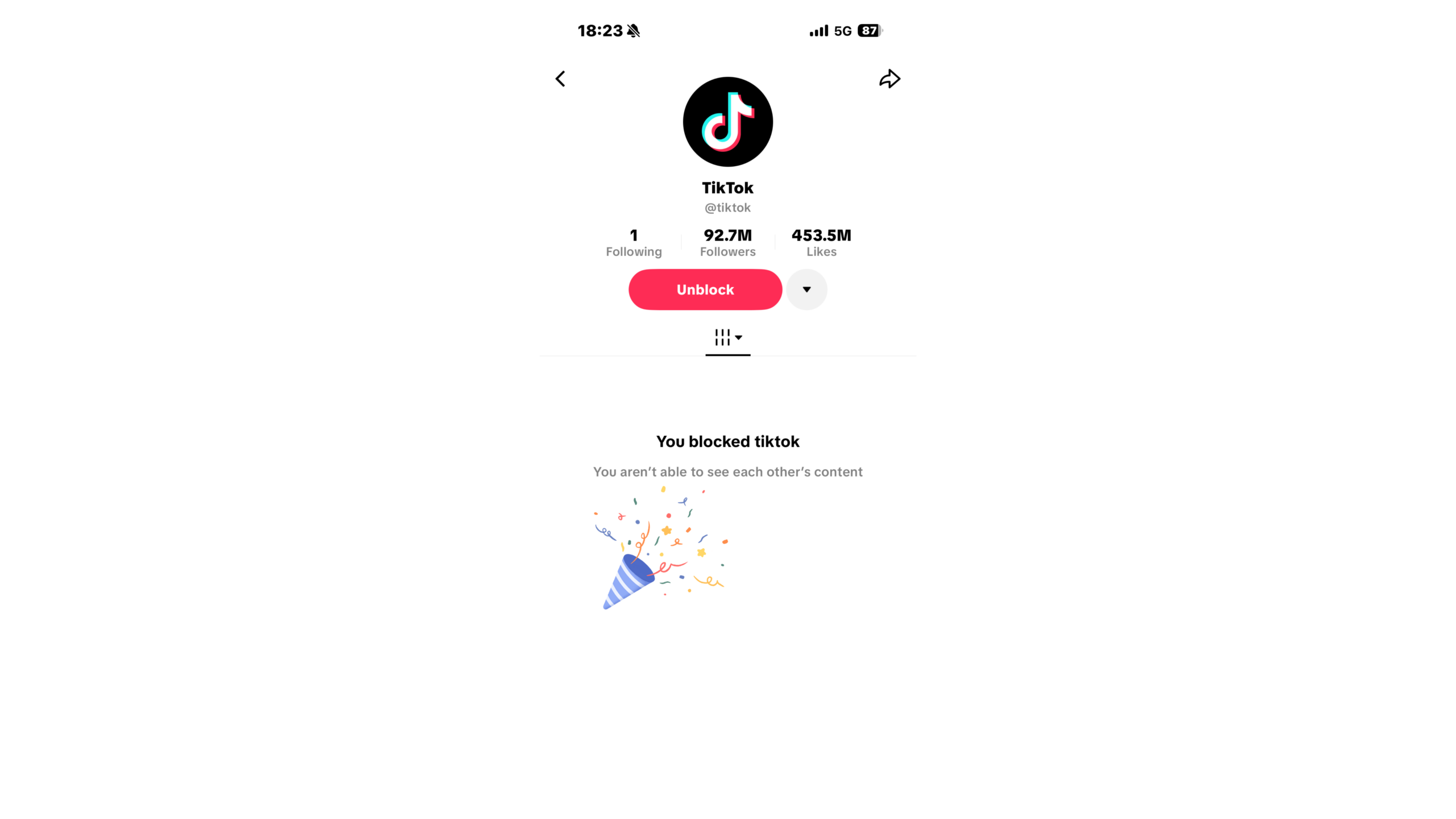1456x819 pixels.
Task: Open the videos grid tab dropdown
Action: (x=728, y=337)
